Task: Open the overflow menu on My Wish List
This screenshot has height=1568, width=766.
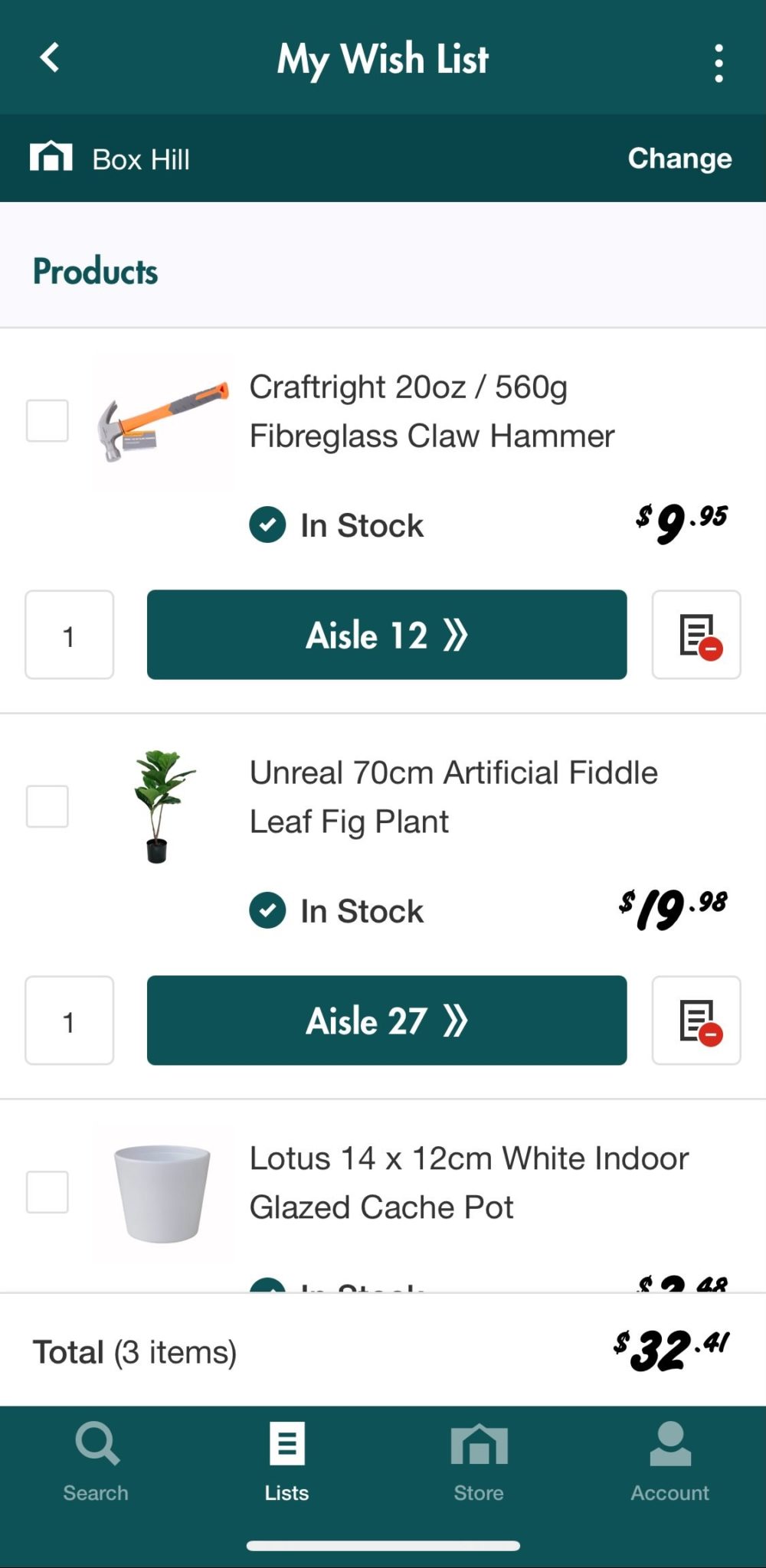Action: [719, 60]
